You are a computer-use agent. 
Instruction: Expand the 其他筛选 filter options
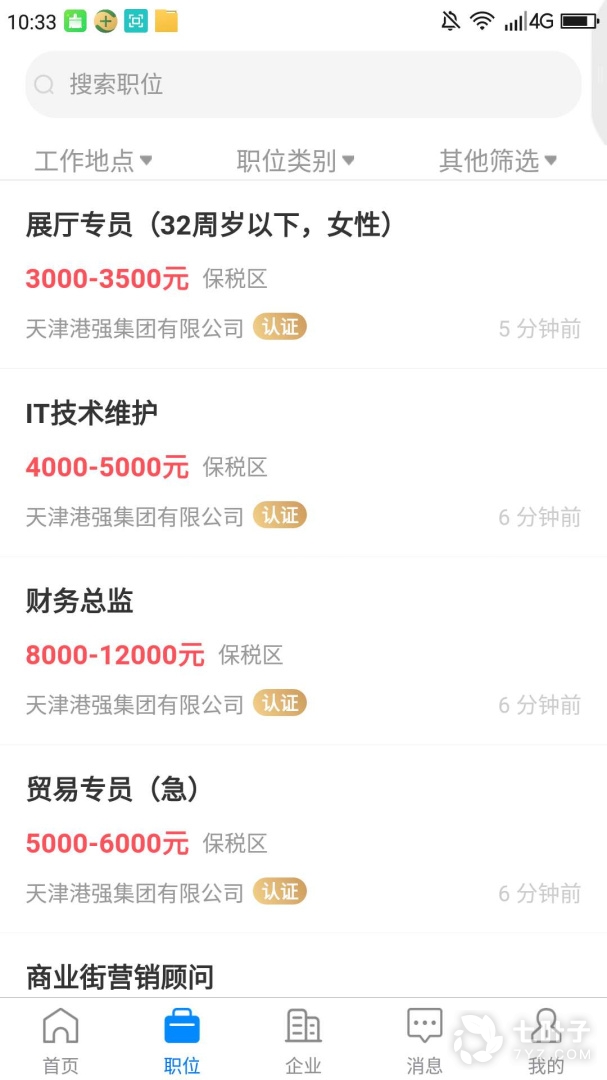click(497, 160)
